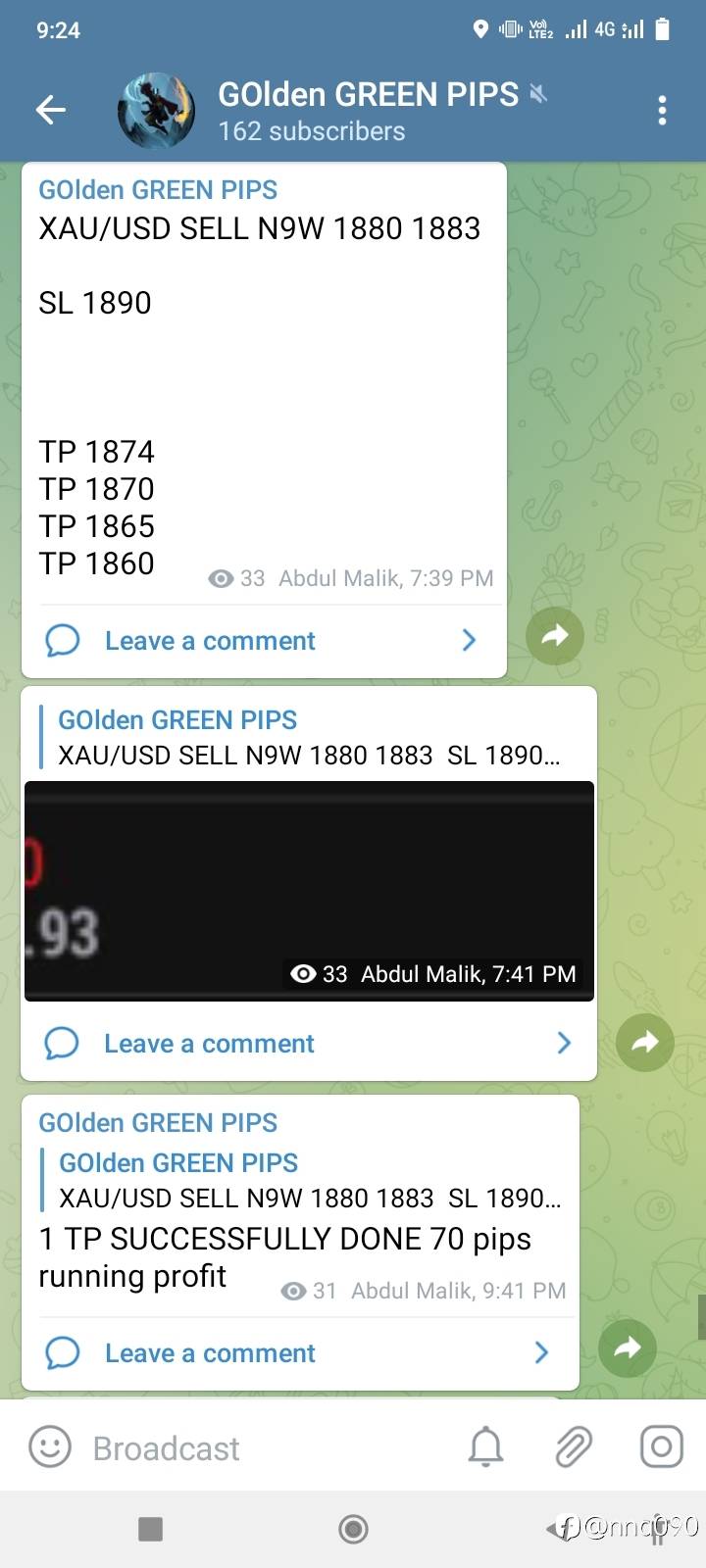This screenshot has width=706, height=1568.
Task: Go back from the channel
Action: pos(51,110)
